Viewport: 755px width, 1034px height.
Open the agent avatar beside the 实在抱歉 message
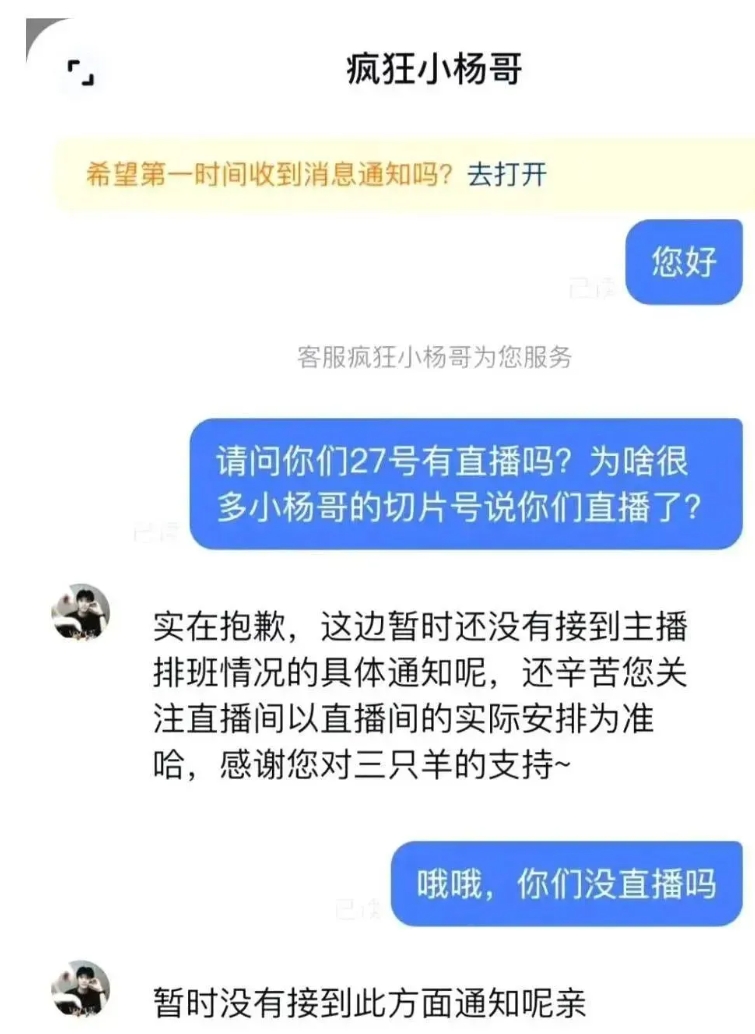click(x=80, y=613)
